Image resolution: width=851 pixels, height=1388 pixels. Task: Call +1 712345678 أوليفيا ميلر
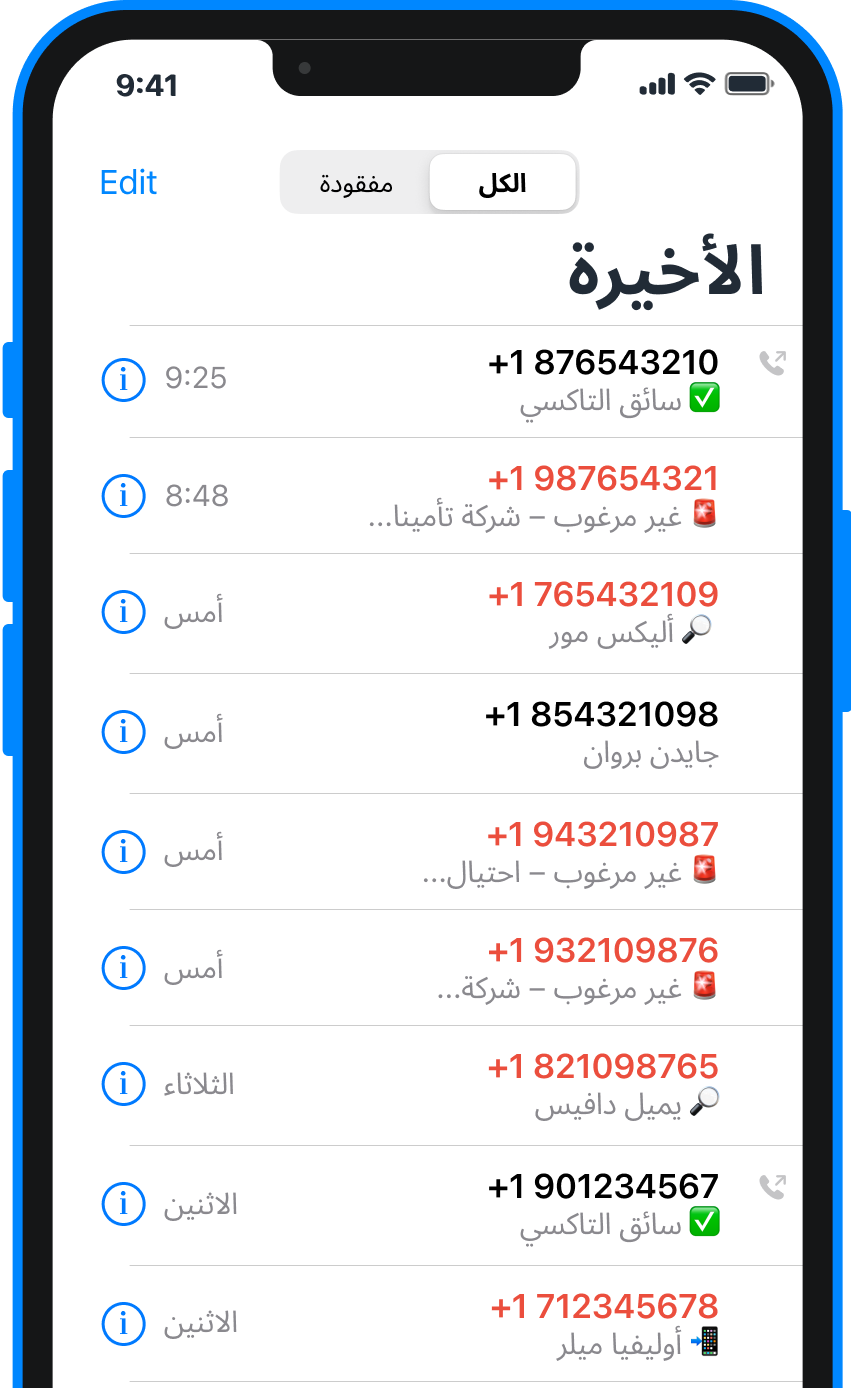pos(466,1325)
